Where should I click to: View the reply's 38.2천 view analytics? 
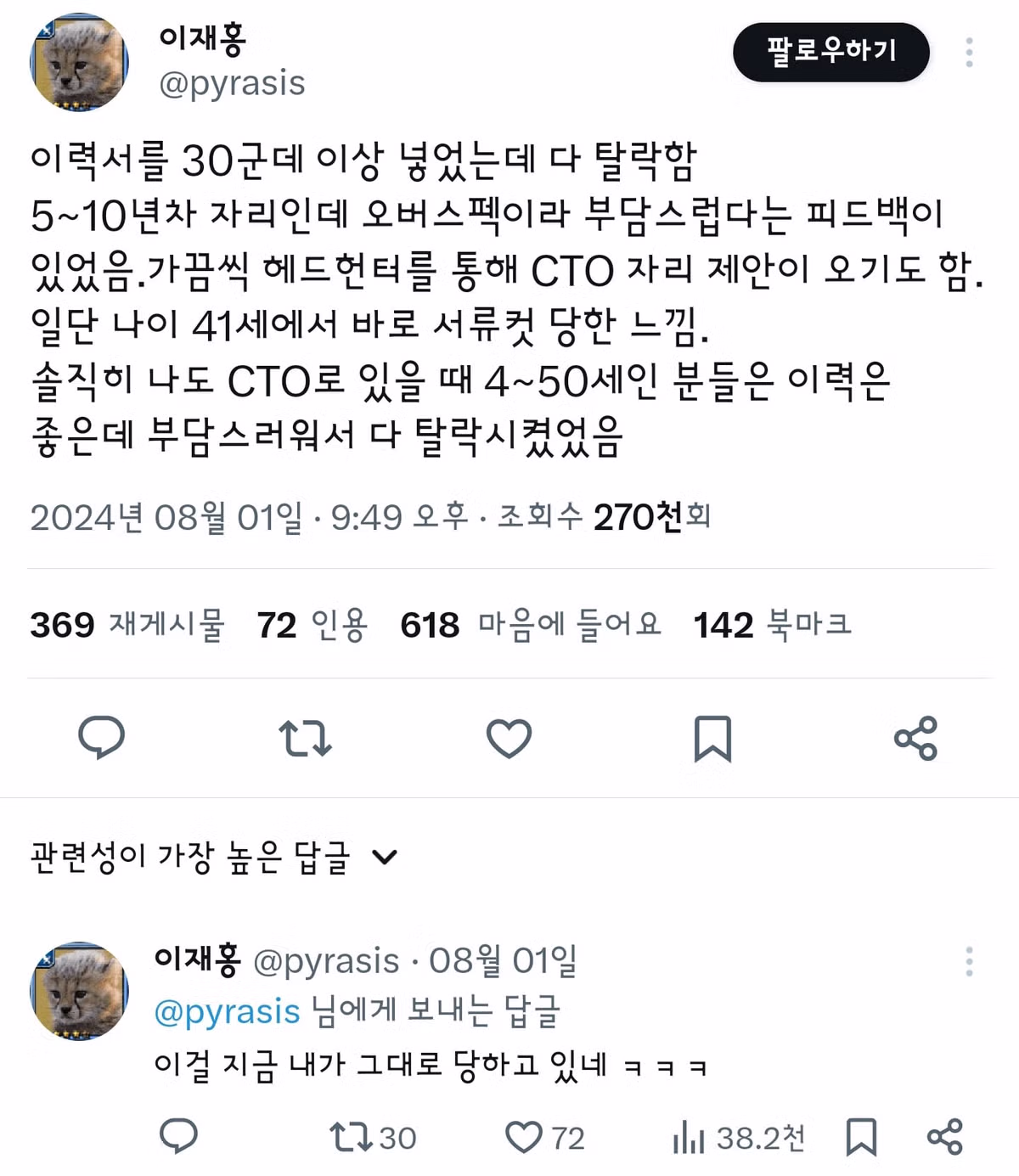coord(738,1137)
